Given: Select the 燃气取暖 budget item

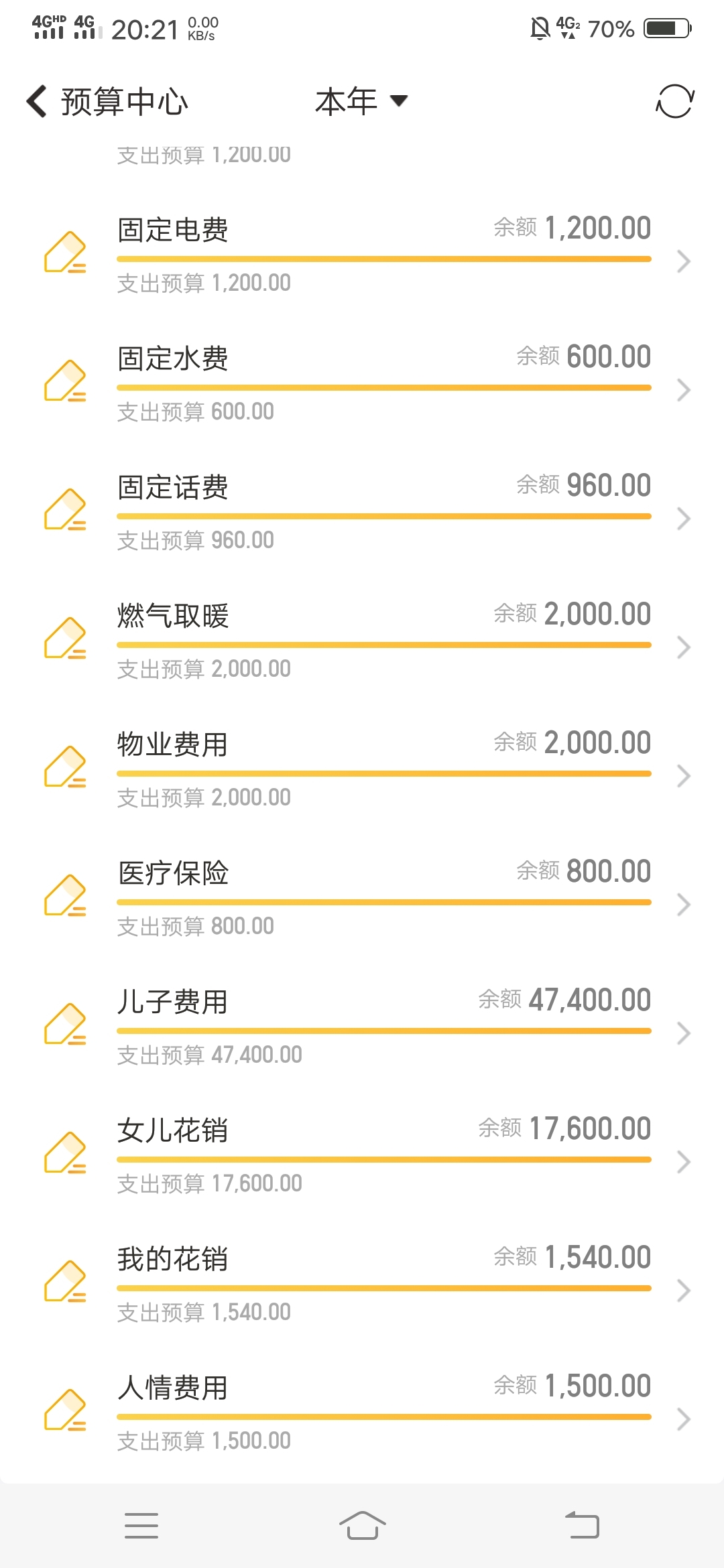Looking at the screenshot, I should click(x=362, y=641).
